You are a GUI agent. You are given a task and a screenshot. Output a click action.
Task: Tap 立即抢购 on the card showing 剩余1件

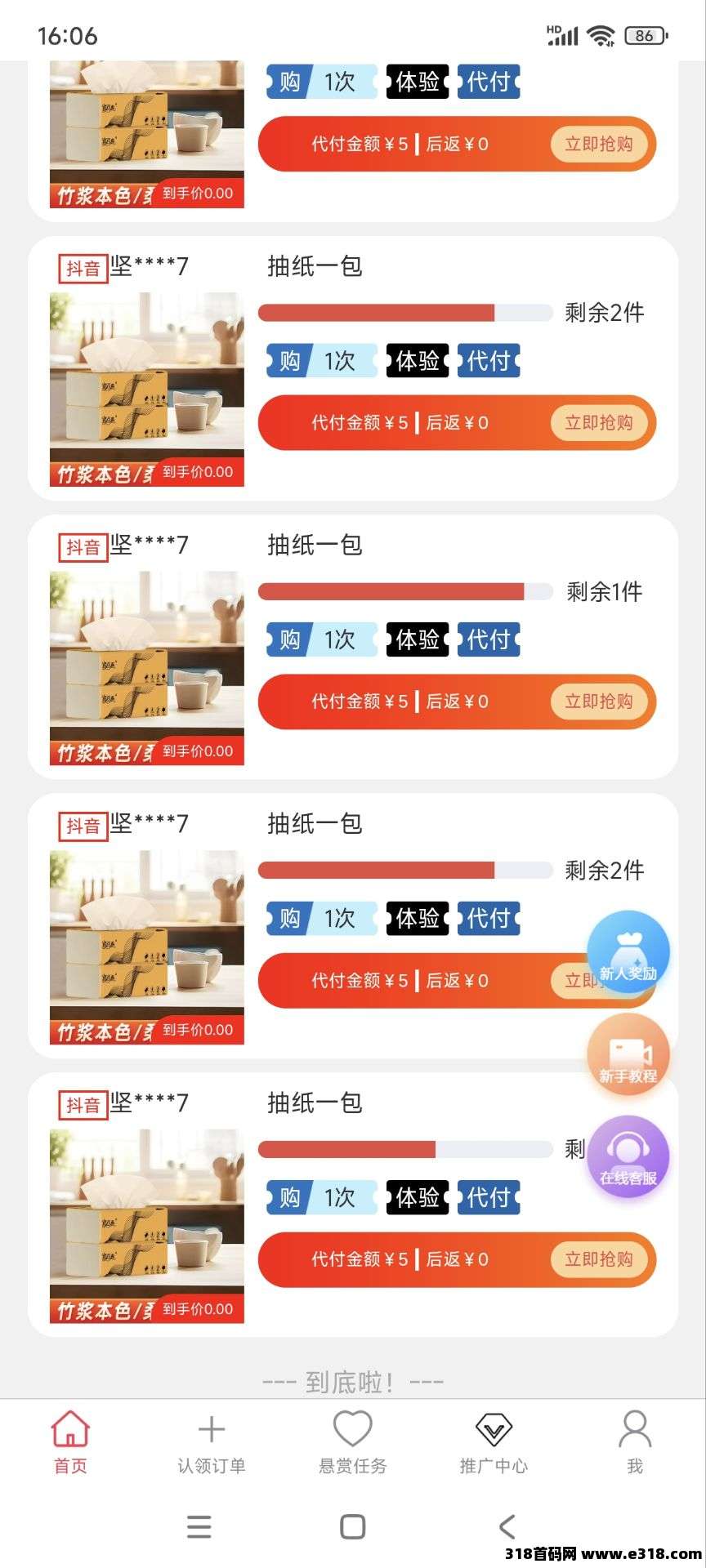(599, 702)
